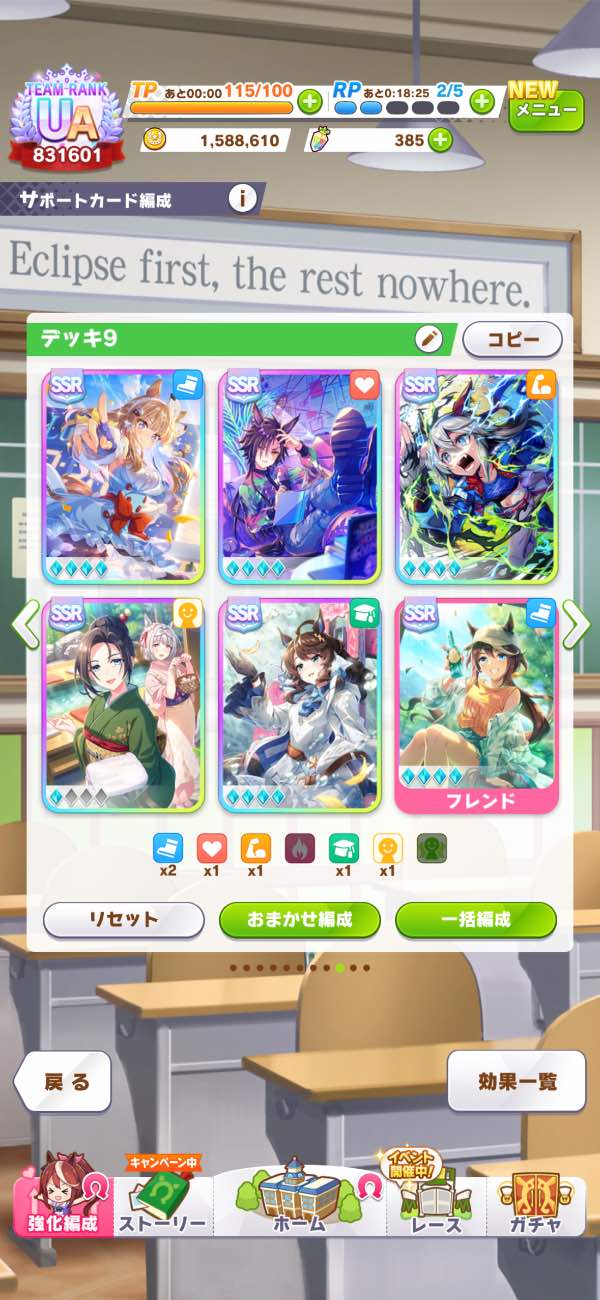
Task: Buy carrots via the 385 plus icon
Action: pos(440,140)
